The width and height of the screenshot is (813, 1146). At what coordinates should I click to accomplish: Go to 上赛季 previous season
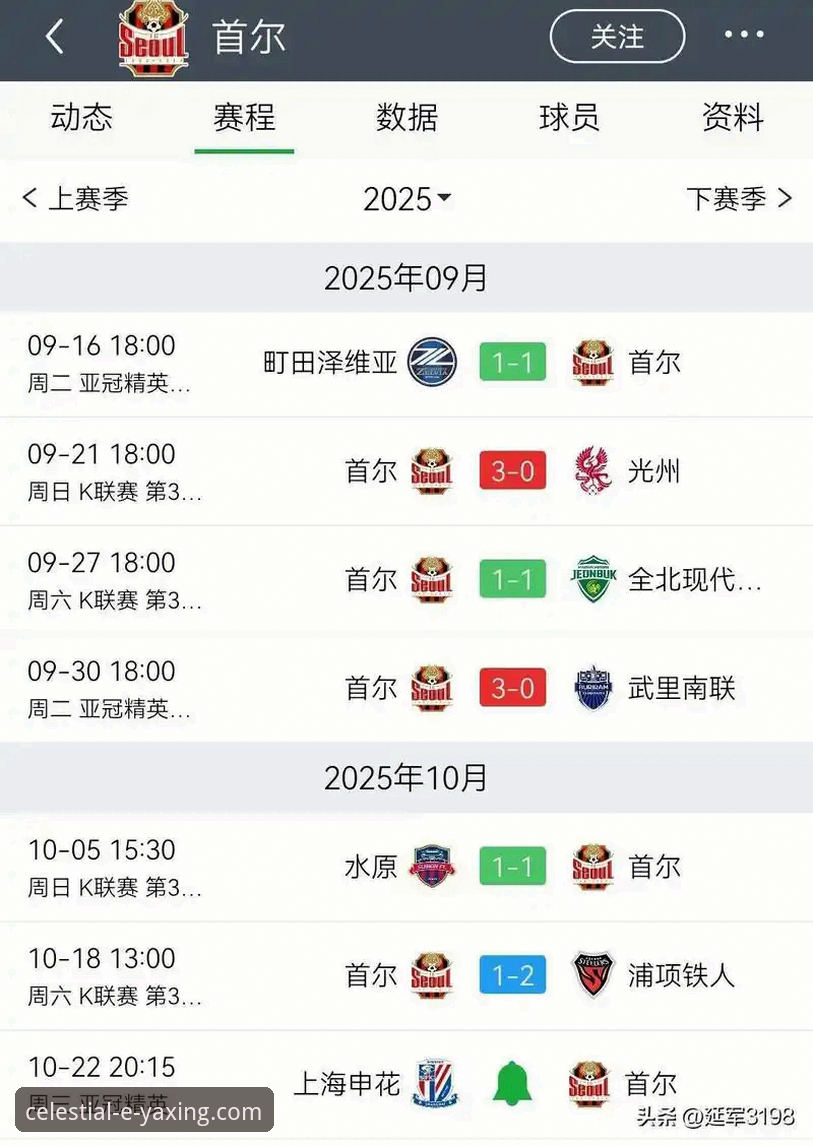[x=75, y=199]
